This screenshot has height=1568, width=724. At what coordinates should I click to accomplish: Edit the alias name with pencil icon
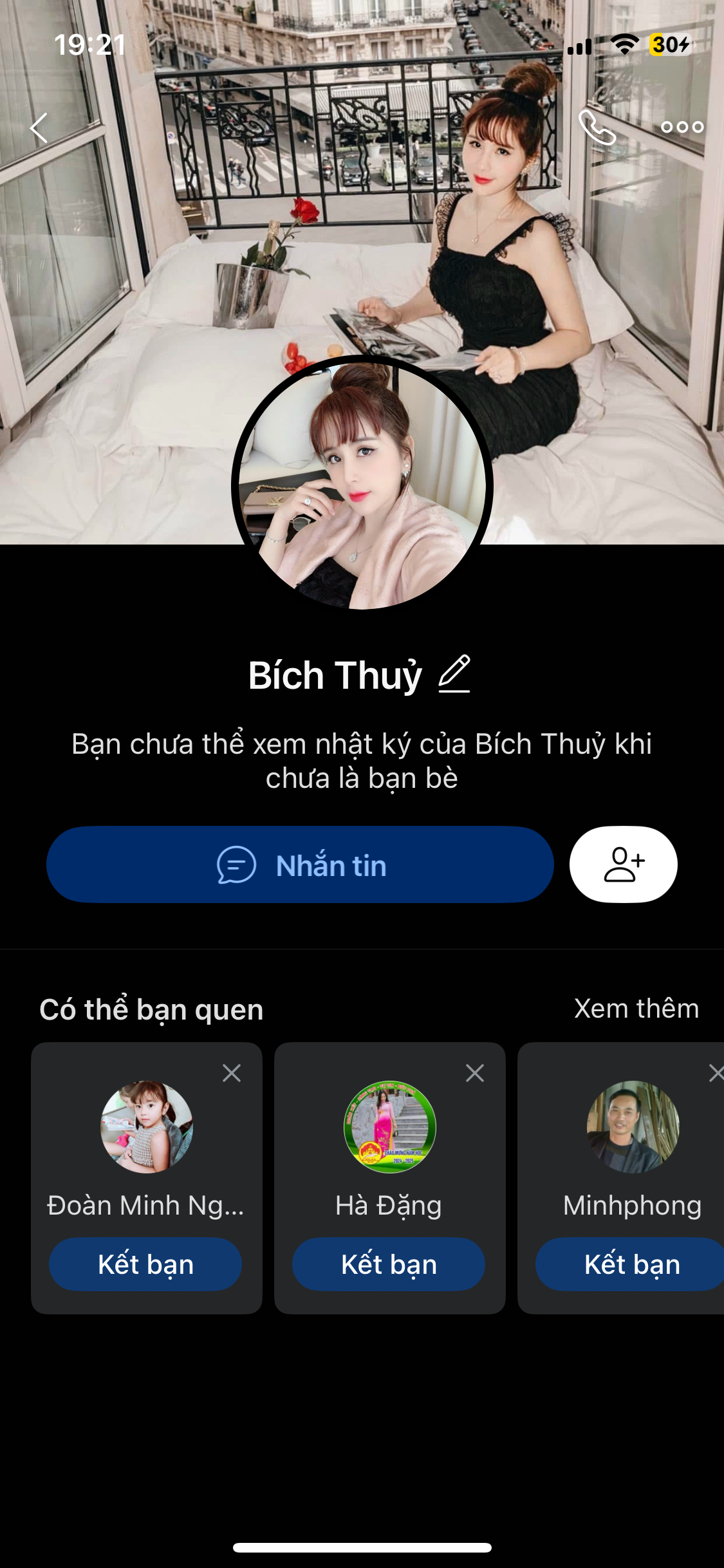454,674
